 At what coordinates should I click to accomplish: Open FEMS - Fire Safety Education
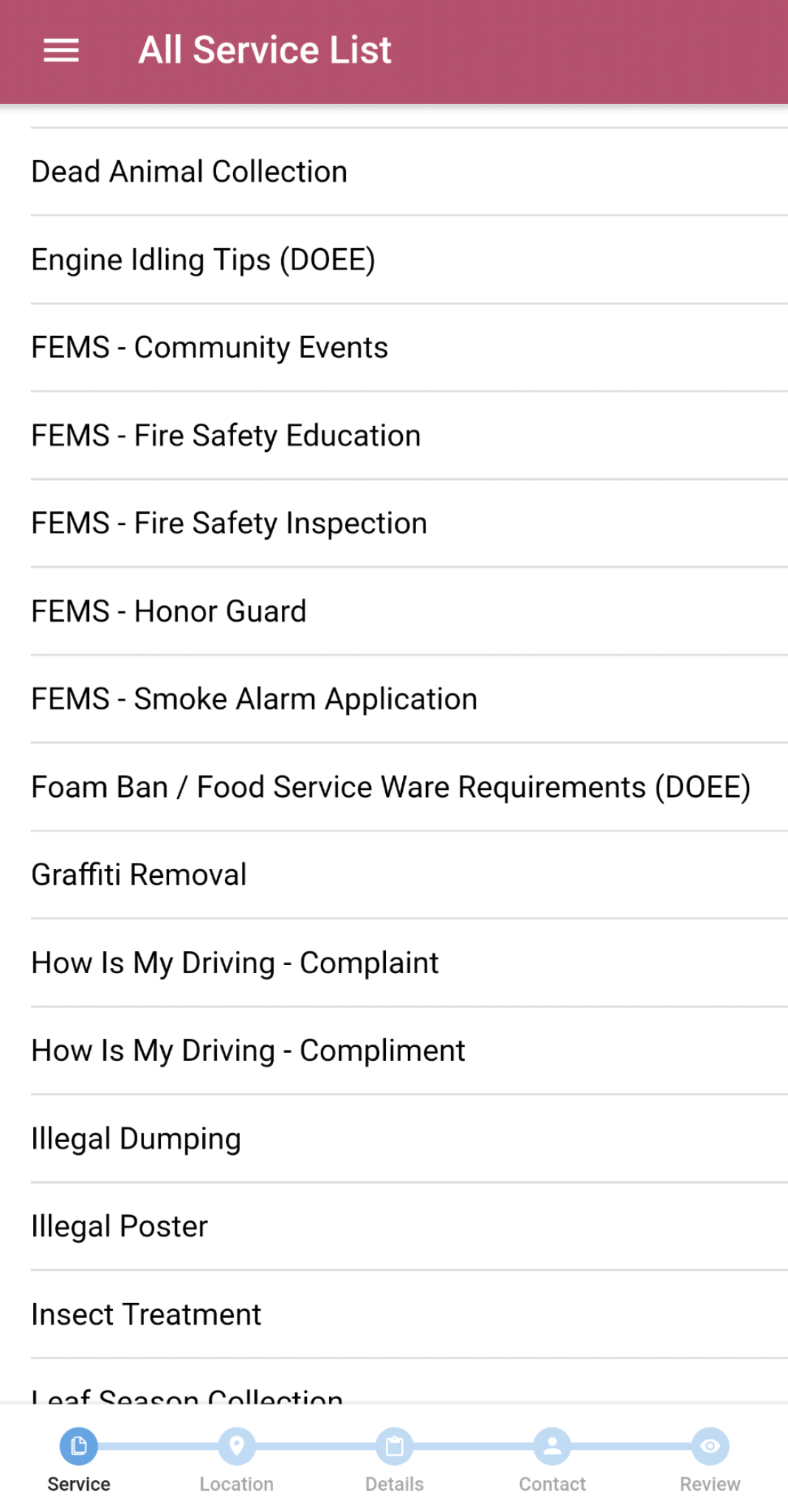pyautogui.click(x=225, y=435)
